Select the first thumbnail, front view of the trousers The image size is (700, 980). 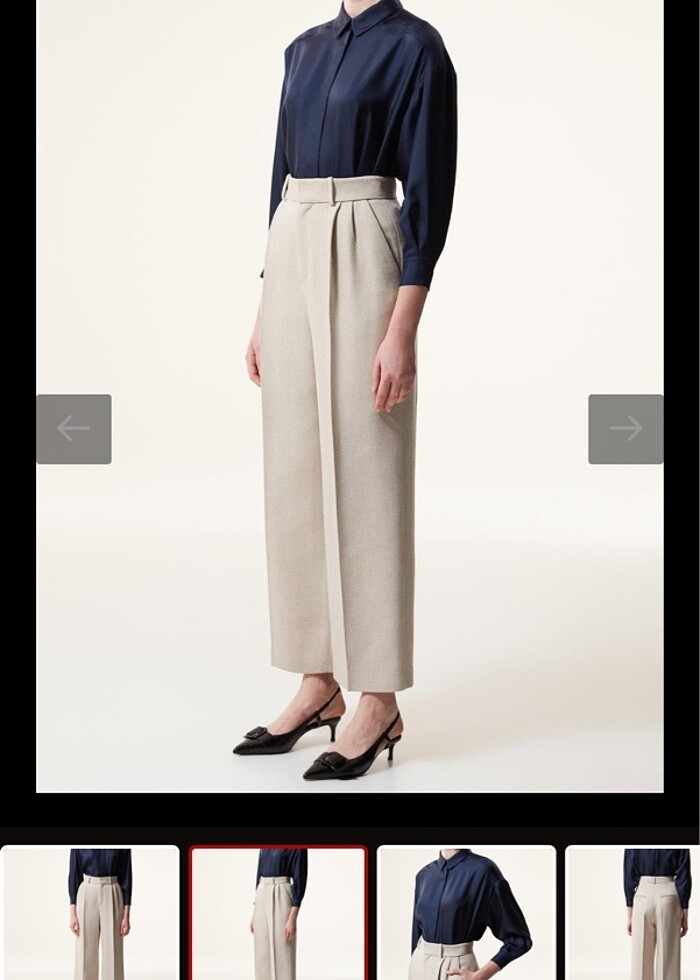(90, 912)
